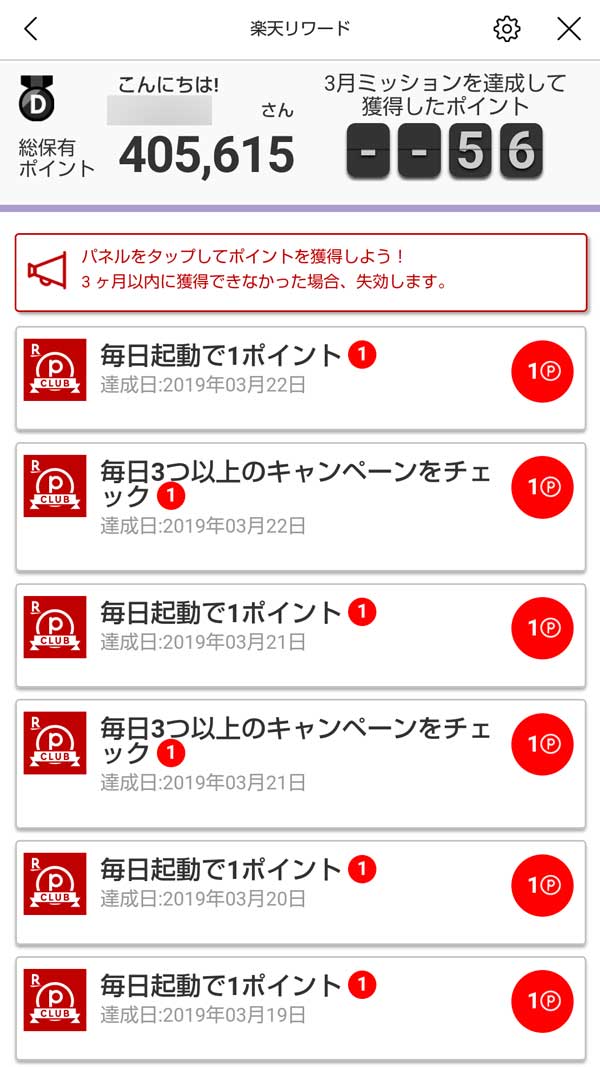Open the settings gear
Image resolution: width=600 pixels, height=1067 pixels.
click(507, 29)
